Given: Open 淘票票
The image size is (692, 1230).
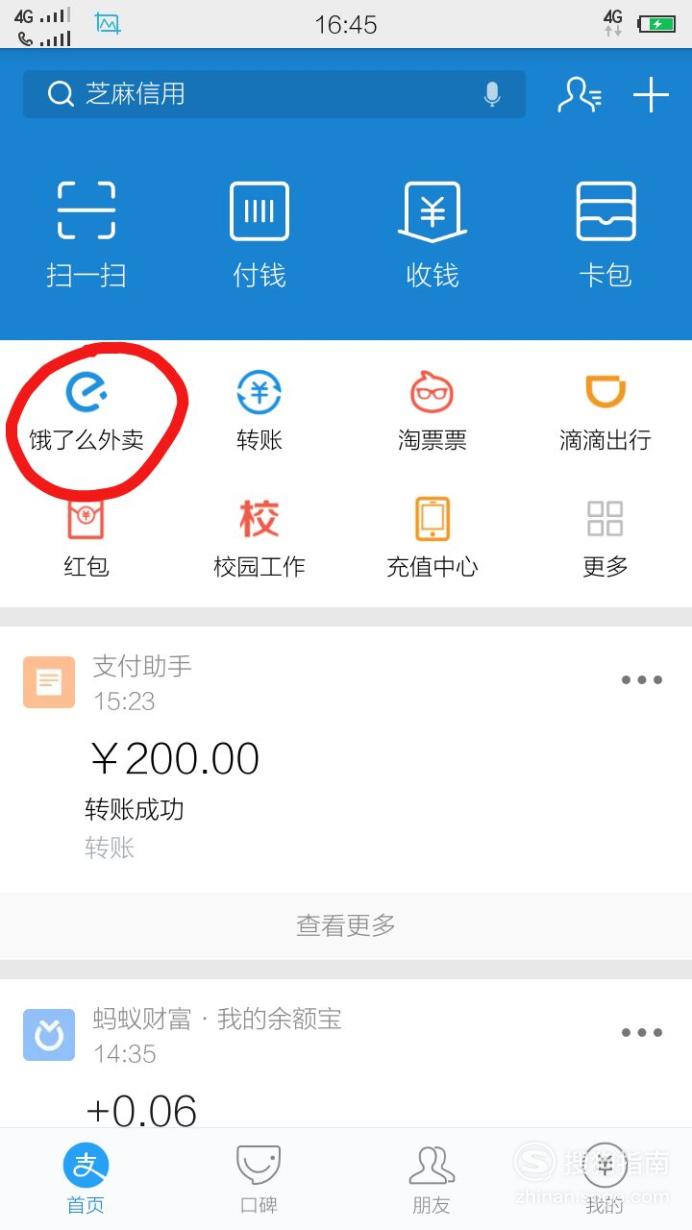Looking at the screenshot, I should (x=432, y=411).
